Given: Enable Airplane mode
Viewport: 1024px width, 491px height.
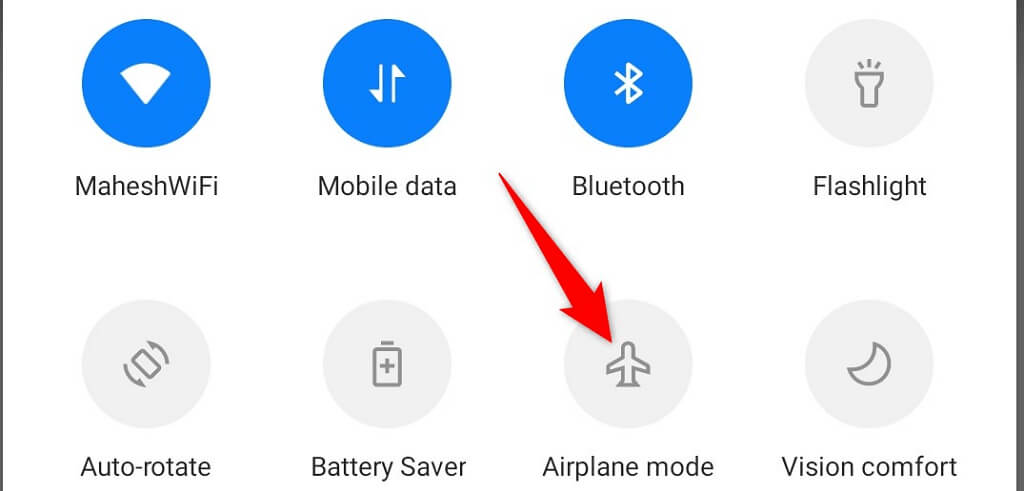Looking at the screenshot, I should pos(628,364).
